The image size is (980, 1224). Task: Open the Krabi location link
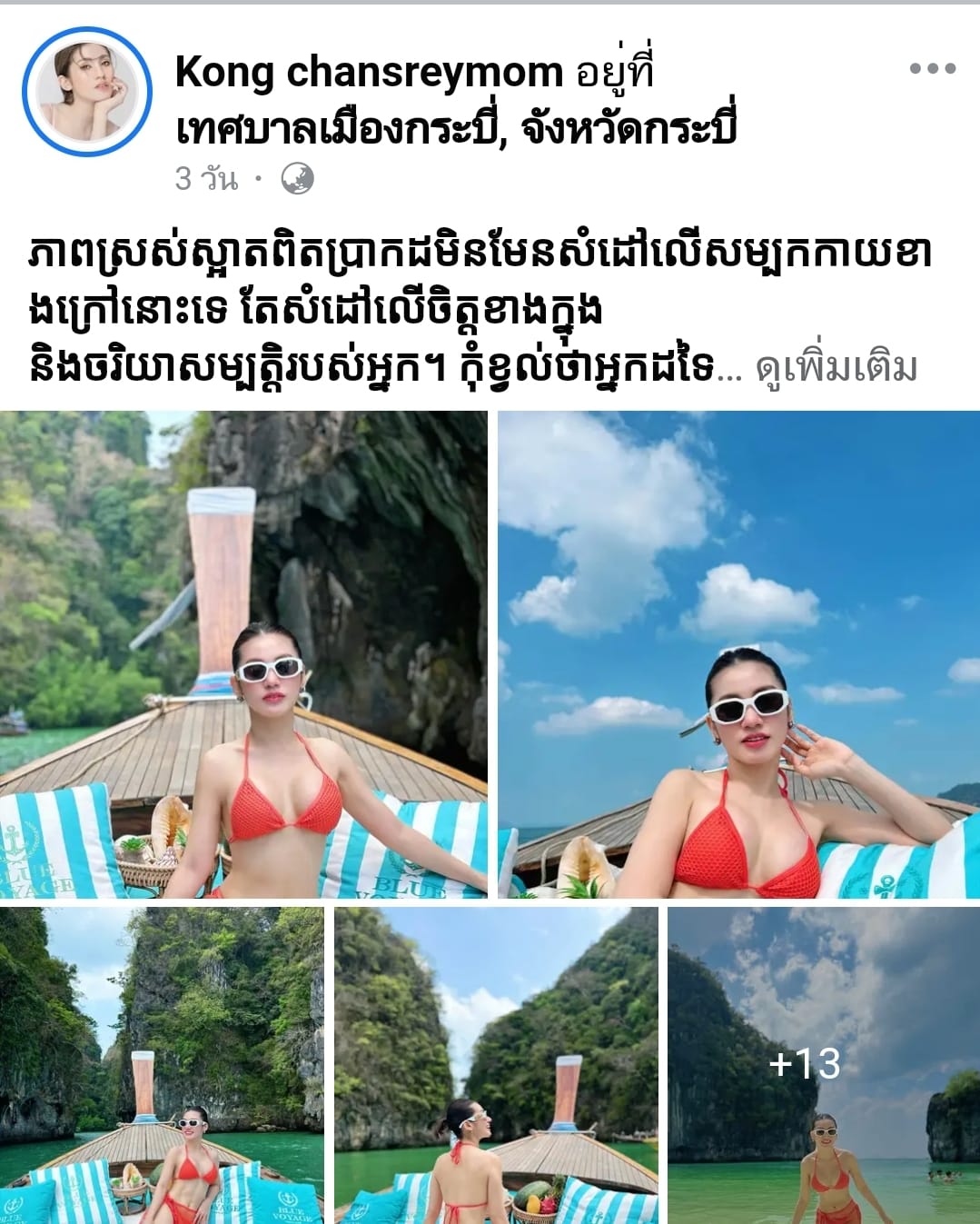[x=454, y=129]
